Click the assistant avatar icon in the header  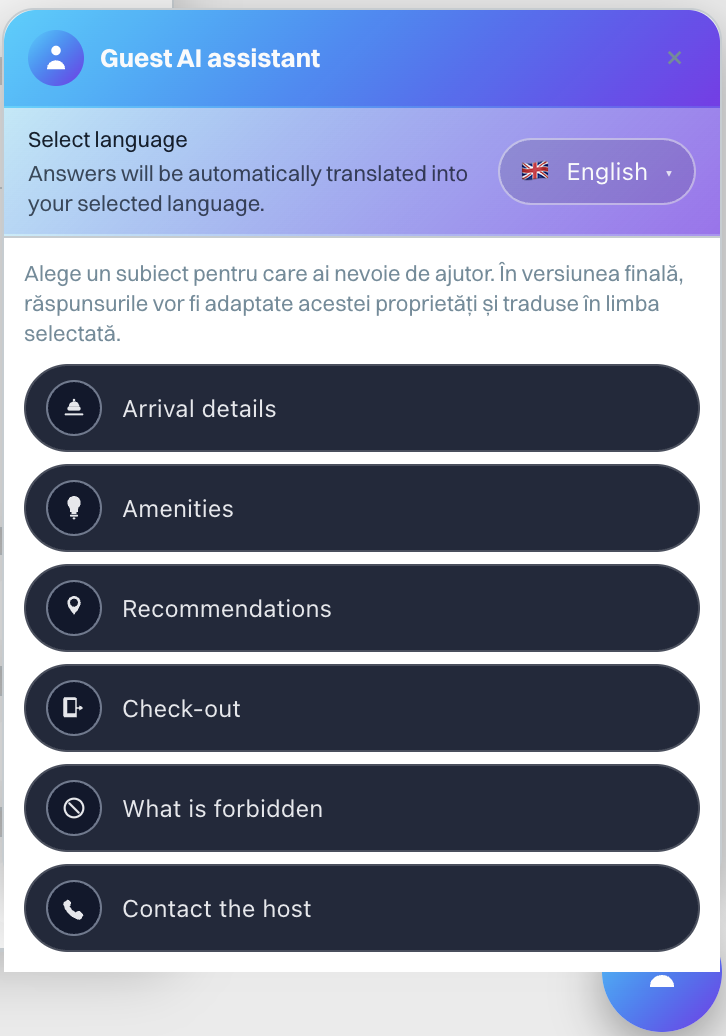pyautogui.click(x=56, y=58)
